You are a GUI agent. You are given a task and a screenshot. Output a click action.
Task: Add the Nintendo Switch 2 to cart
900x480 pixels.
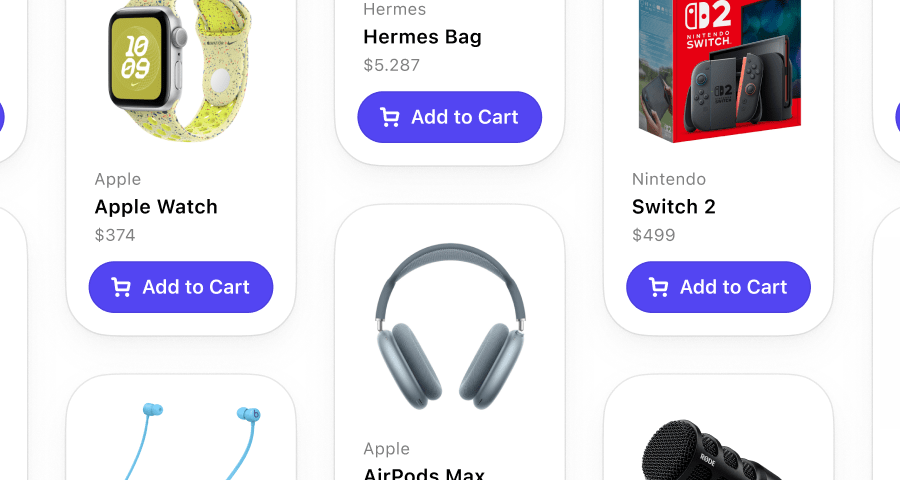click(x=718, y=287)
